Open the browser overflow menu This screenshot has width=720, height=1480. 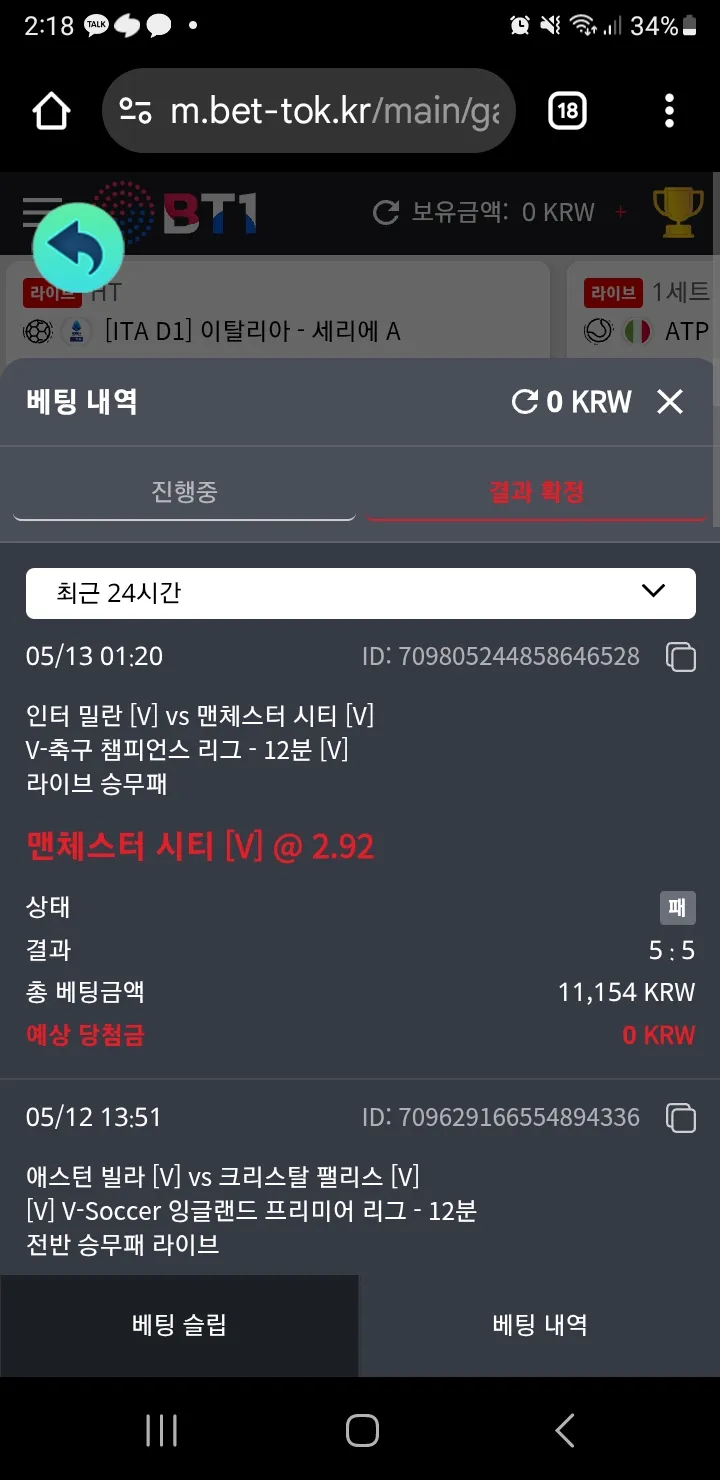click(x=669, y=111)
